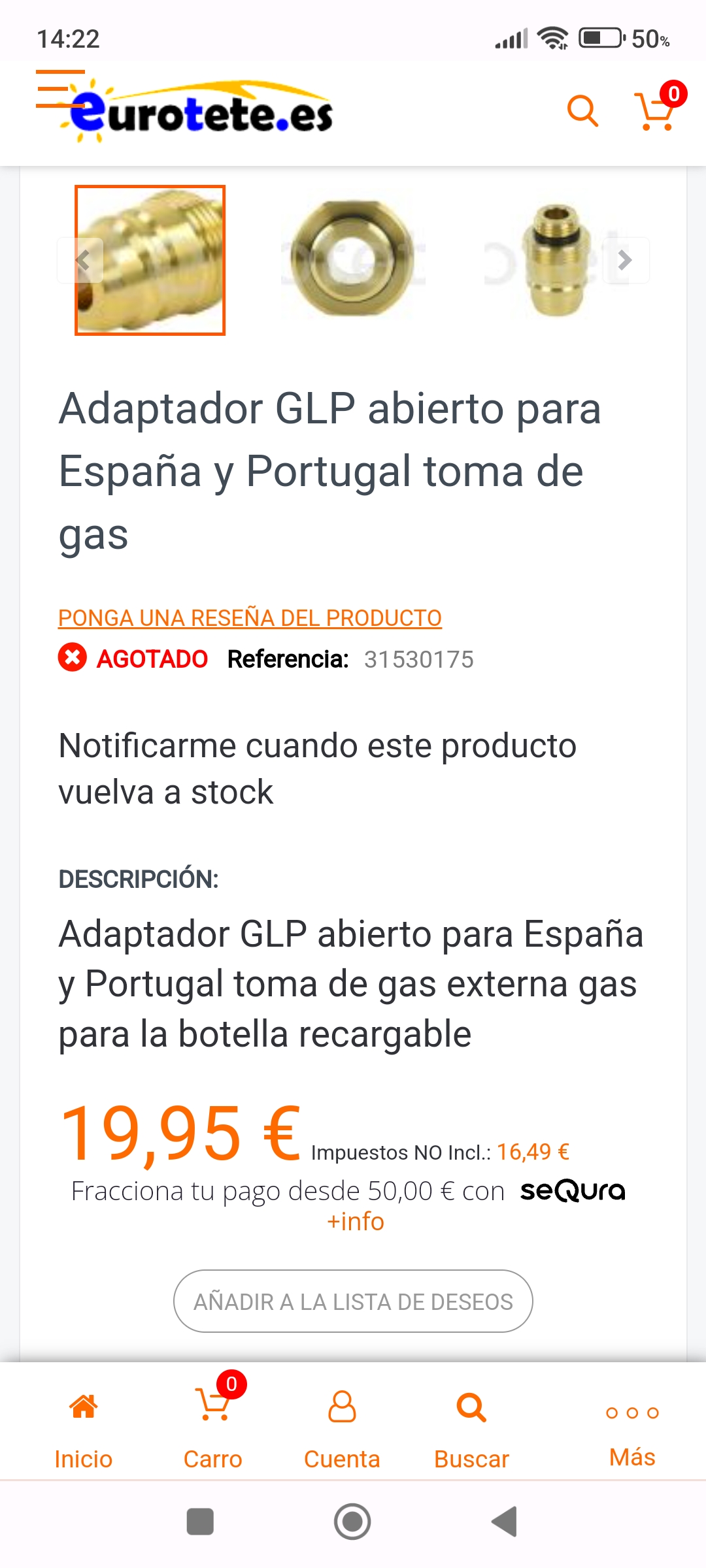The height and width of the screenshot is (1568, 706).
Task: Open seQura +info link
Action: (356, 1222)
